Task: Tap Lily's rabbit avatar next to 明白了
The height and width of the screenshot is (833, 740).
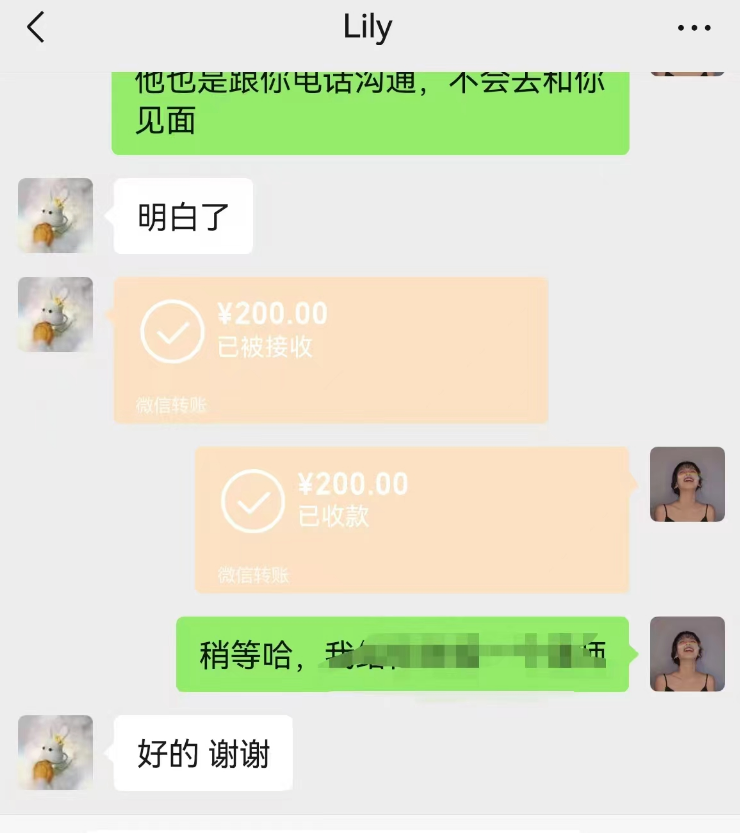Action: (55, 215)
